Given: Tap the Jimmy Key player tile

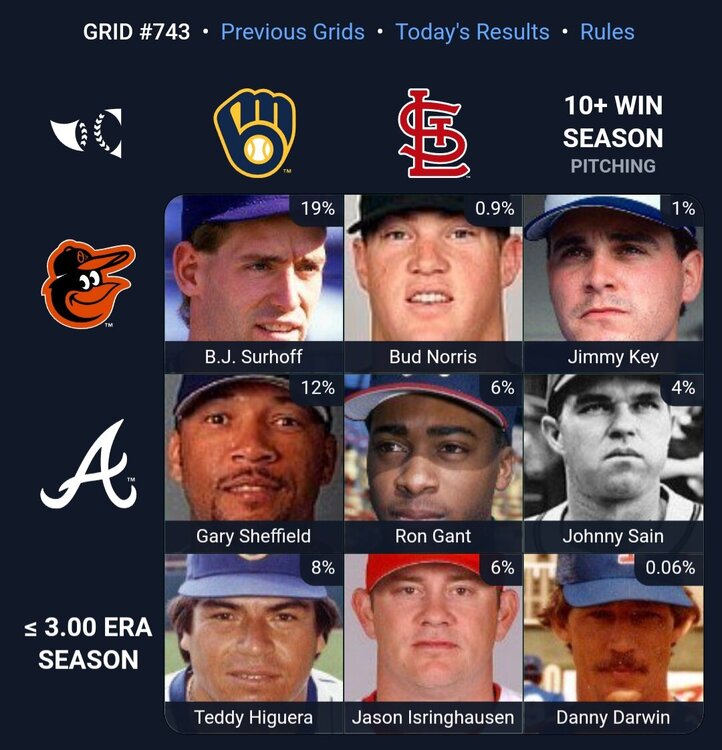Looking at the screenshot, I should (612, 283).
